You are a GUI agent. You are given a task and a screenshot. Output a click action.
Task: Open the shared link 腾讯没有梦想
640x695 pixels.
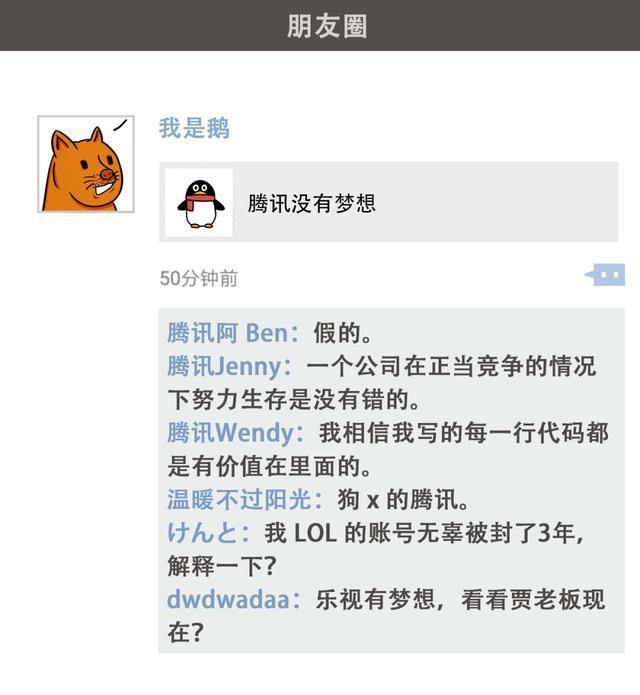[x=388, y=203]
